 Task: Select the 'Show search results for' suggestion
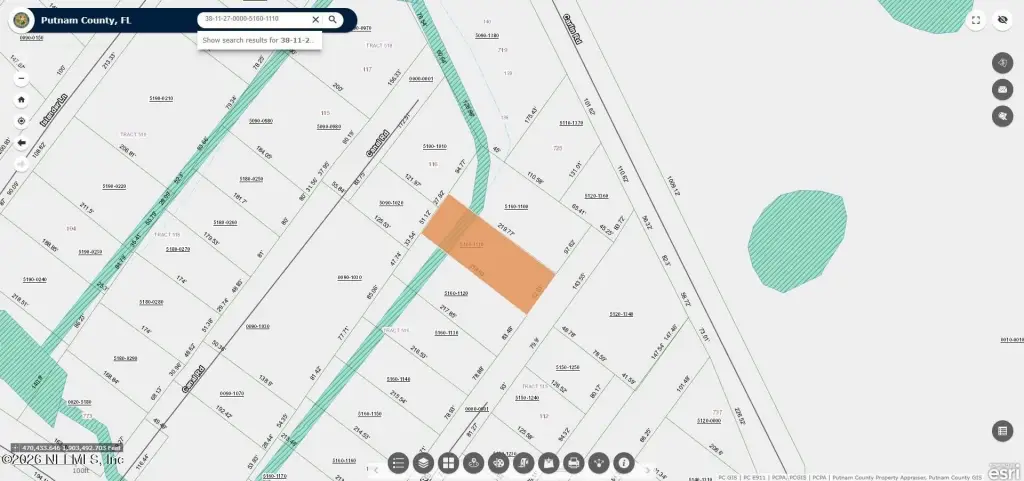(x=257, y=40)
